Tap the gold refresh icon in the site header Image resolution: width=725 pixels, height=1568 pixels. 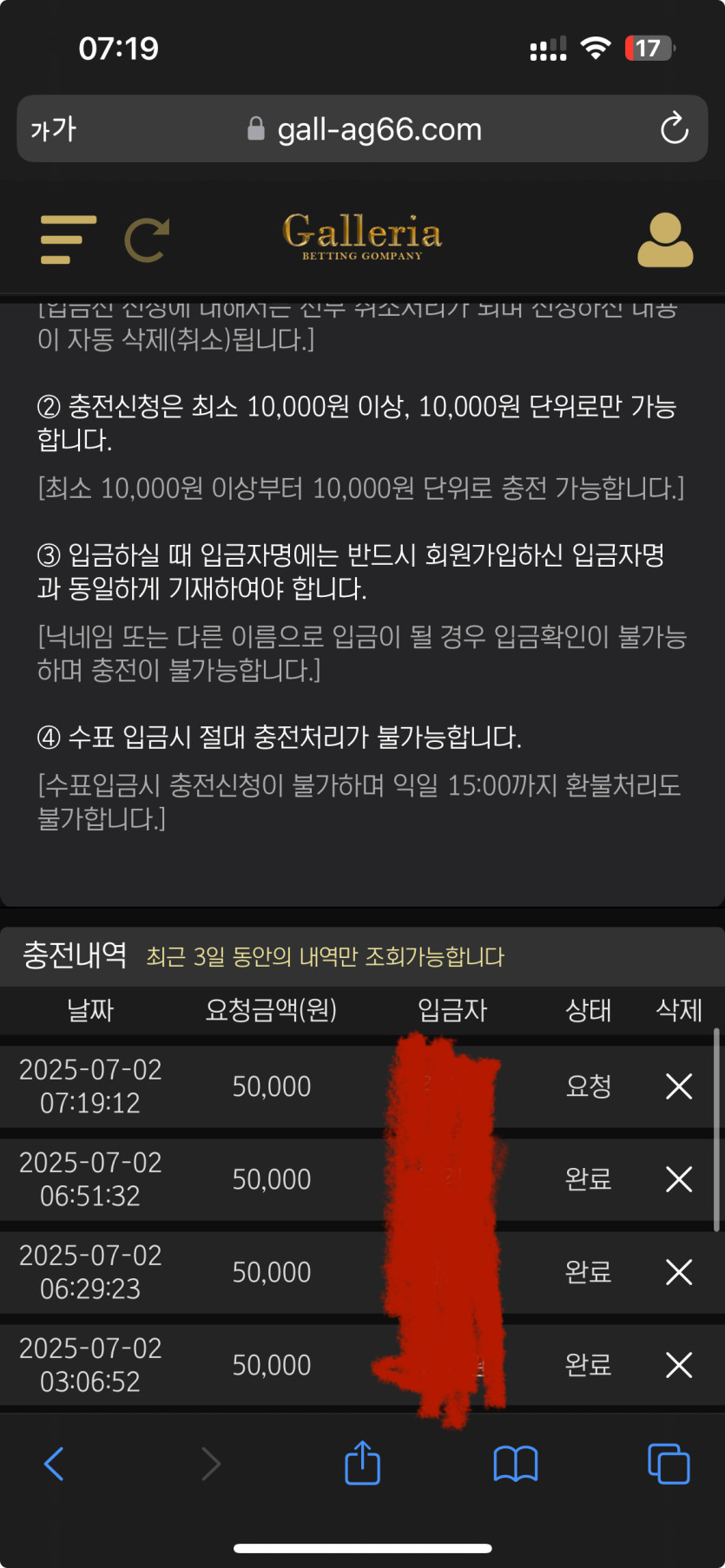click(x=146, y=239)
